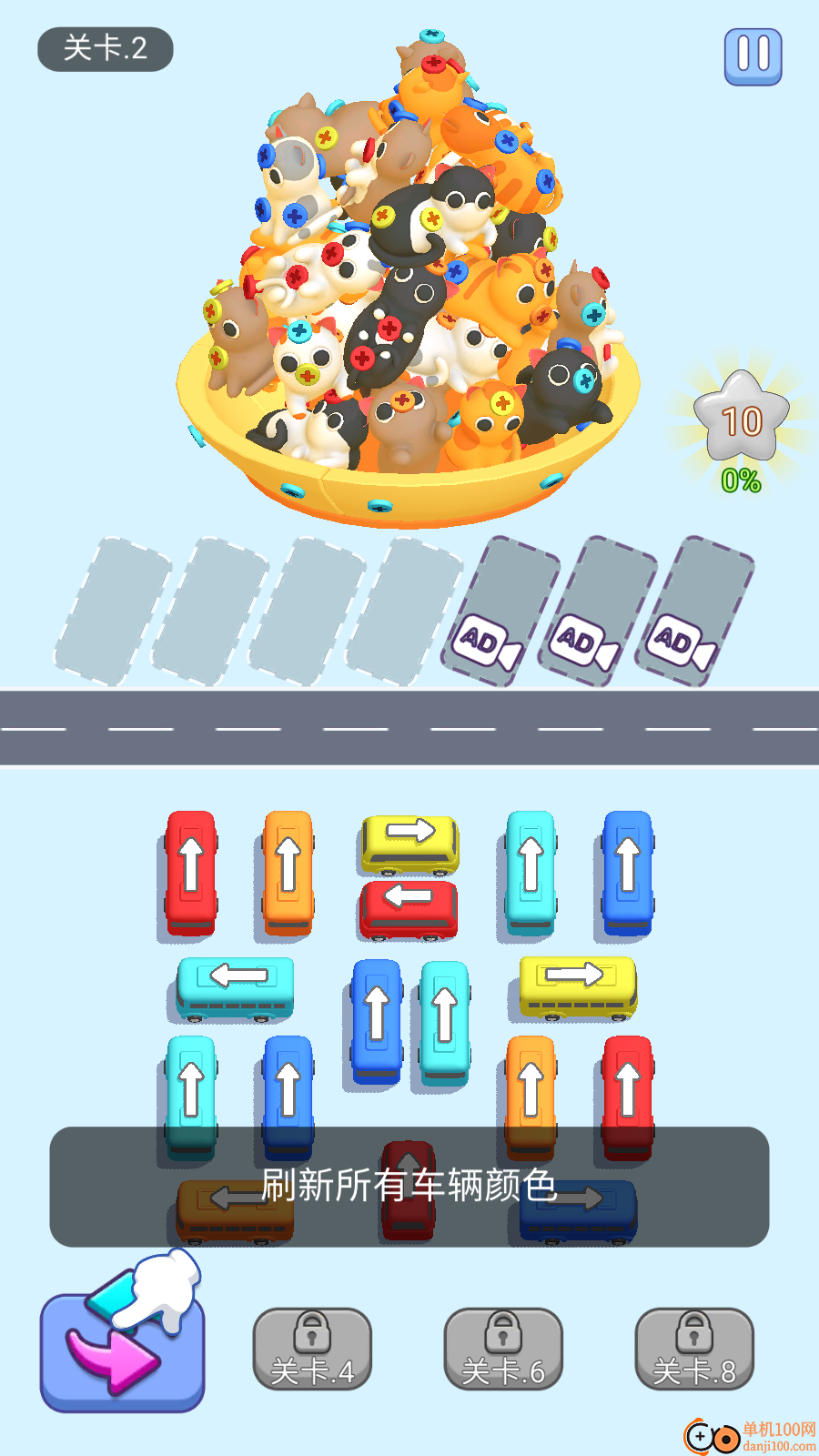Image resolution: width=819 pixels, height=1456 pixels.
Task: Tap the locked 关卡.4 button
Action: click(x=312, y=1349)
